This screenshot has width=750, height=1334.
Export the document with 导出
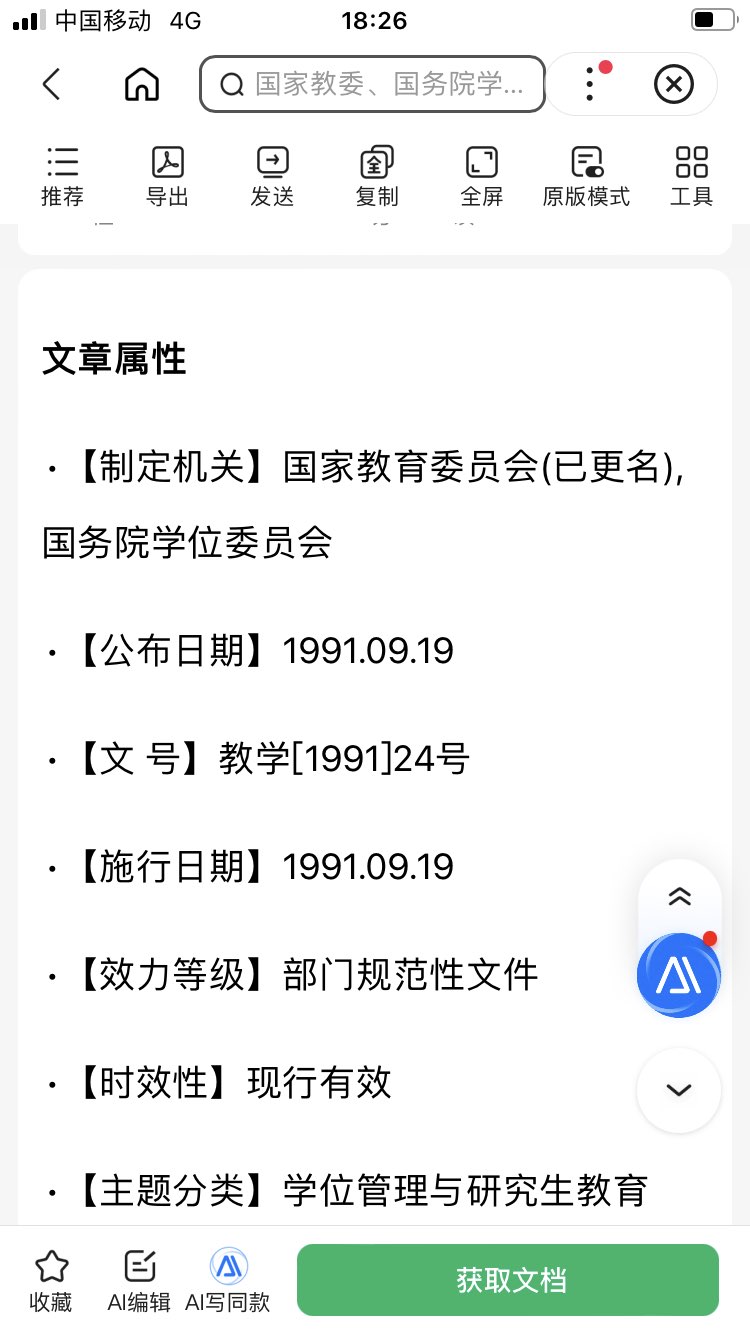click(x=167, y=175)
